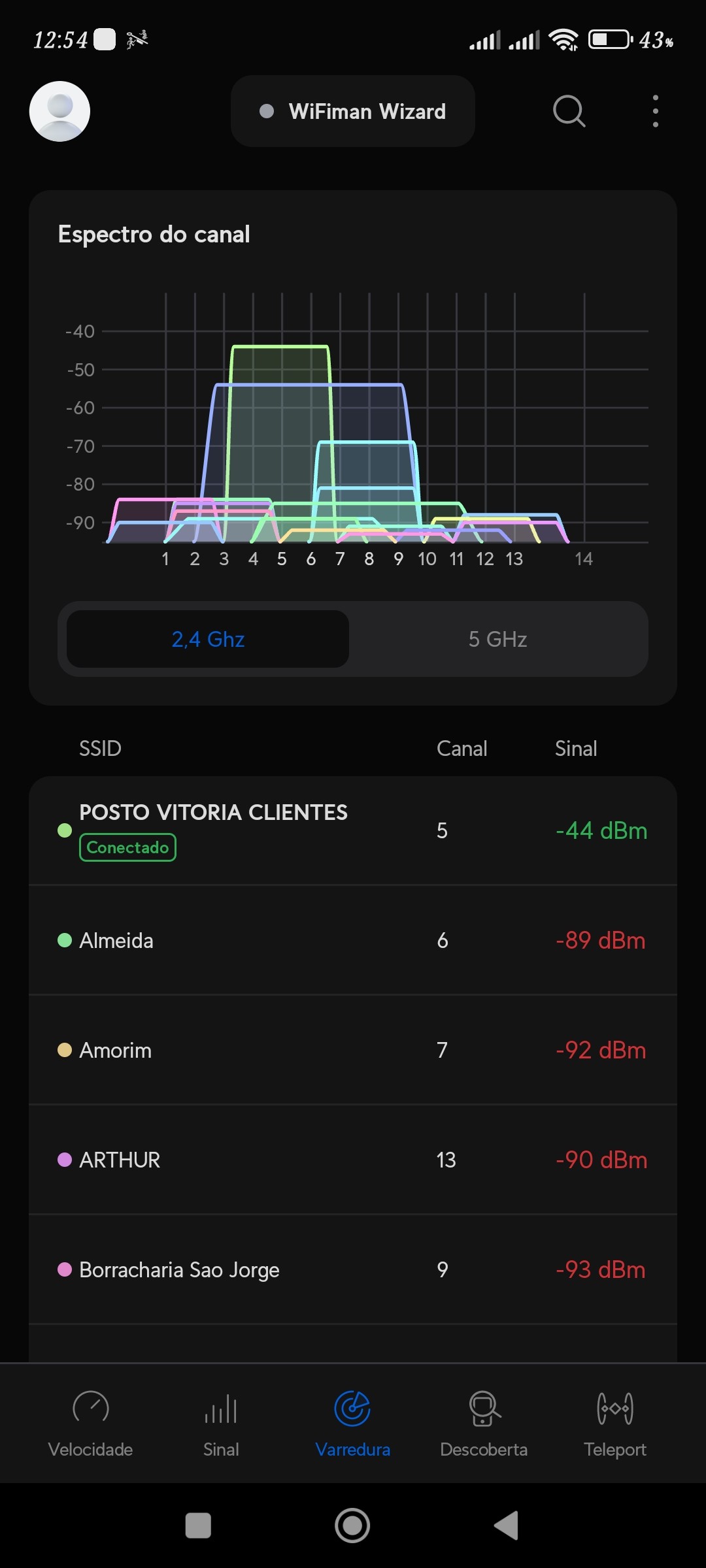Select the 2,4 Ghz band
Viewport: 706px width, 1568px height.
tap(208, 639)
